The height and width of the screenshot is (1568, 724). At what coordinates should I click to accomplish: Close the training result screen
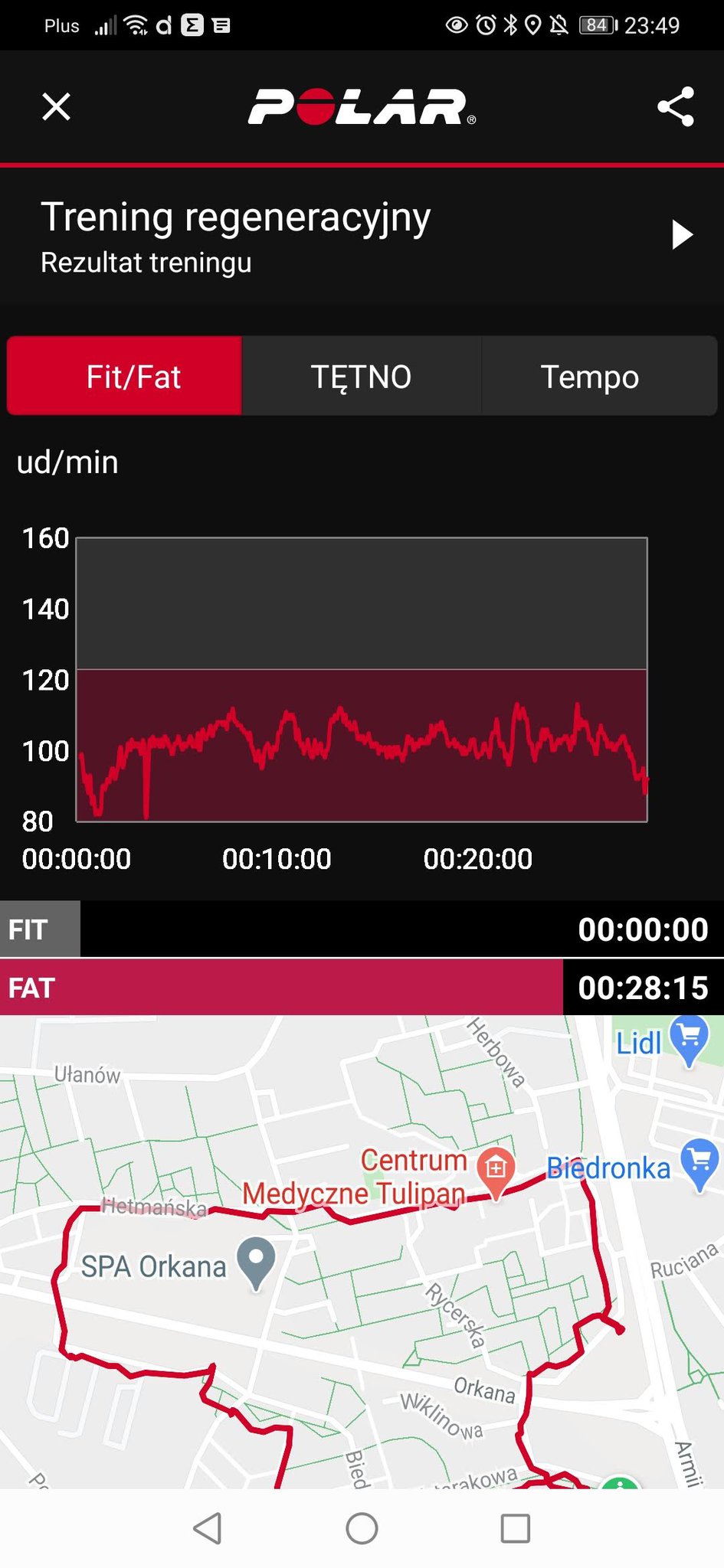pos(56,106)
